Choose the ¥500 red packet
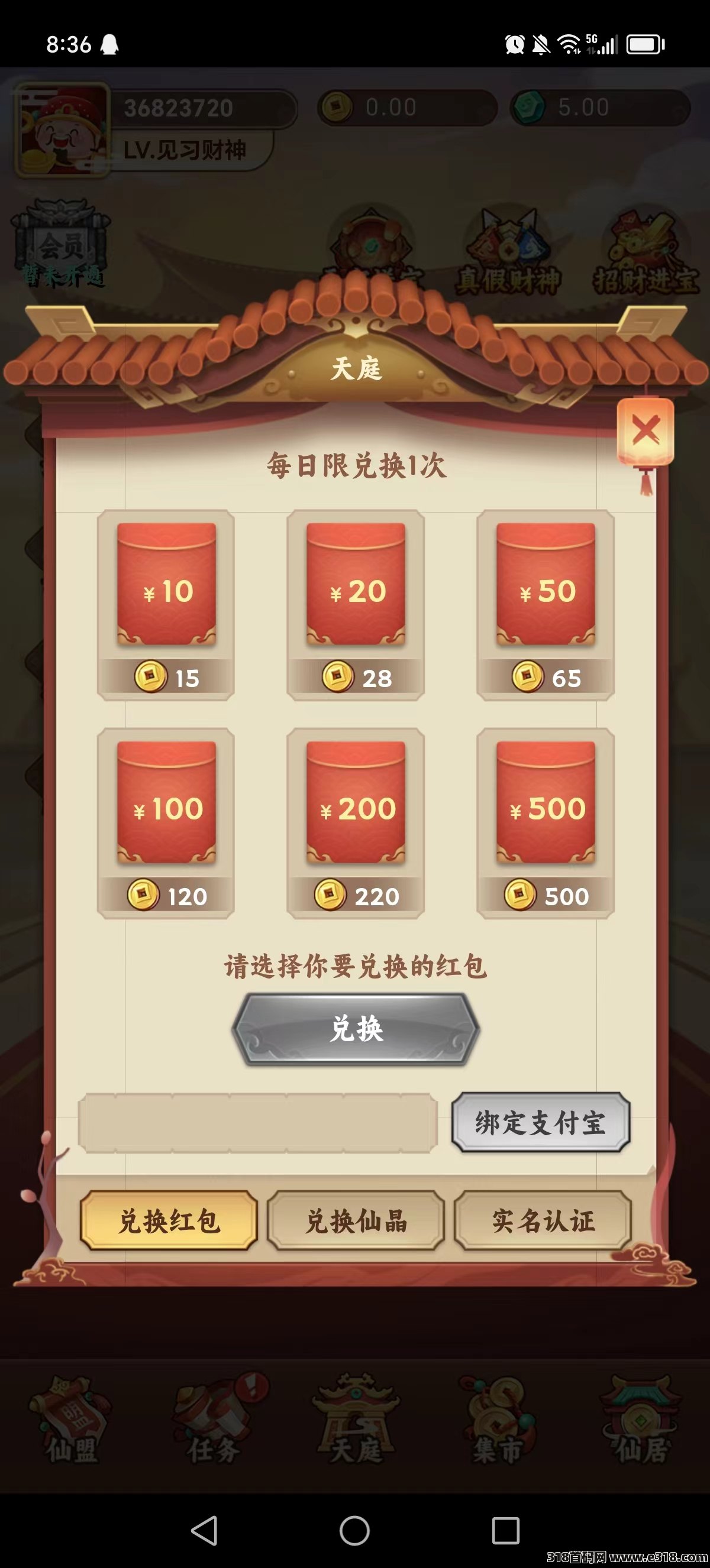 546,822
